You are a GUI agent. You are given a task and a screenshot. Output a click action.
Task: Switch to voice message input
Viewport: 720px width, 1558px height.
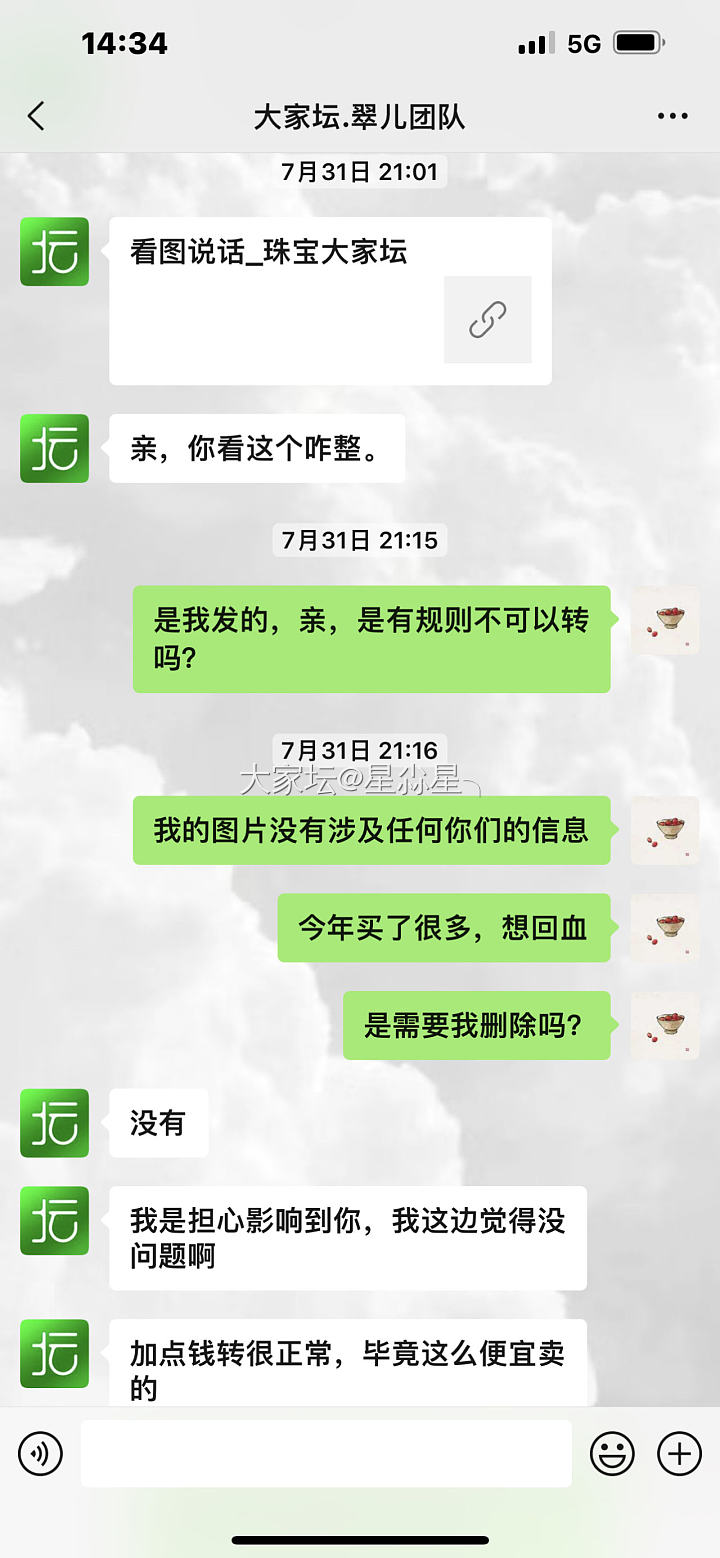[40, 1453]
